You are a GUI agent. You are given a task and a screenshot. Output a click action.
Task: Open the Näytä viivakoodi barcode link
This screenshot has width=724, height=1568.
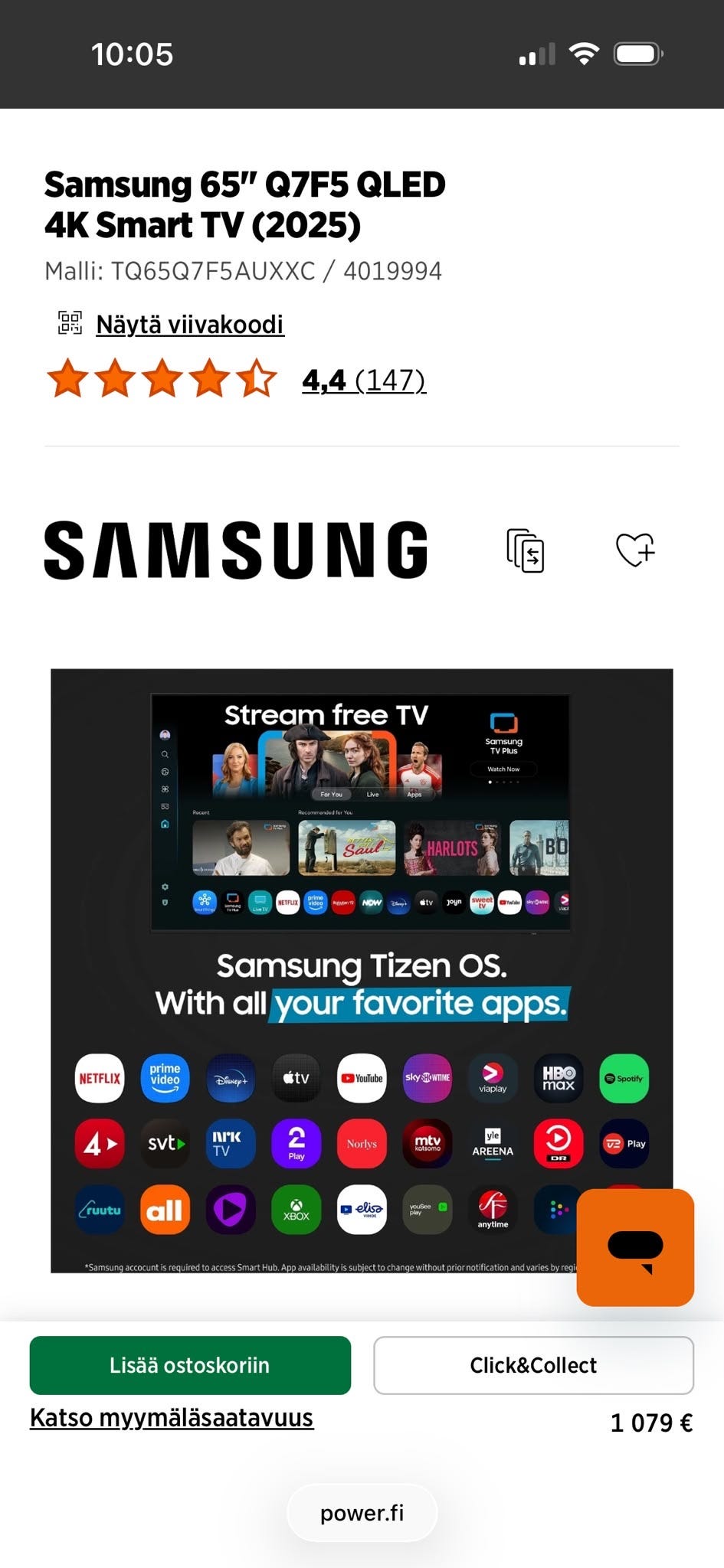coord(189,325)
